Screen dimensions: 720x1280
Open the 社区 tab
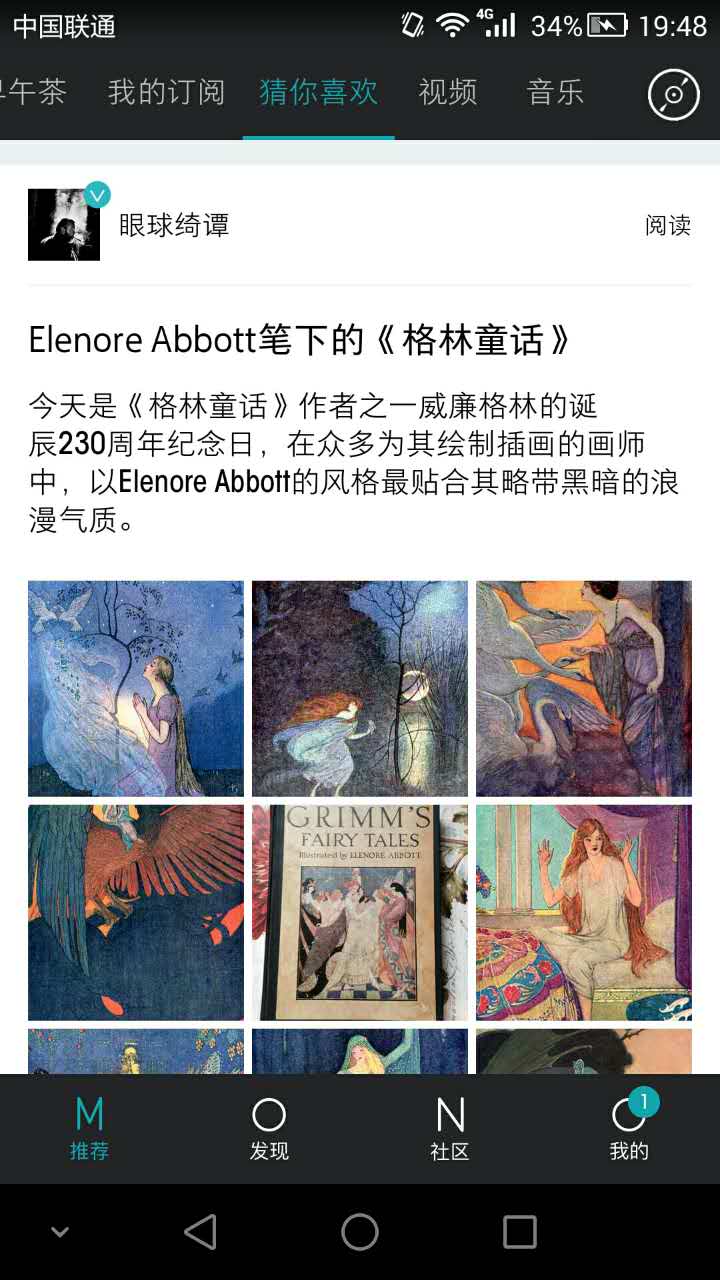click(449, 1129)
